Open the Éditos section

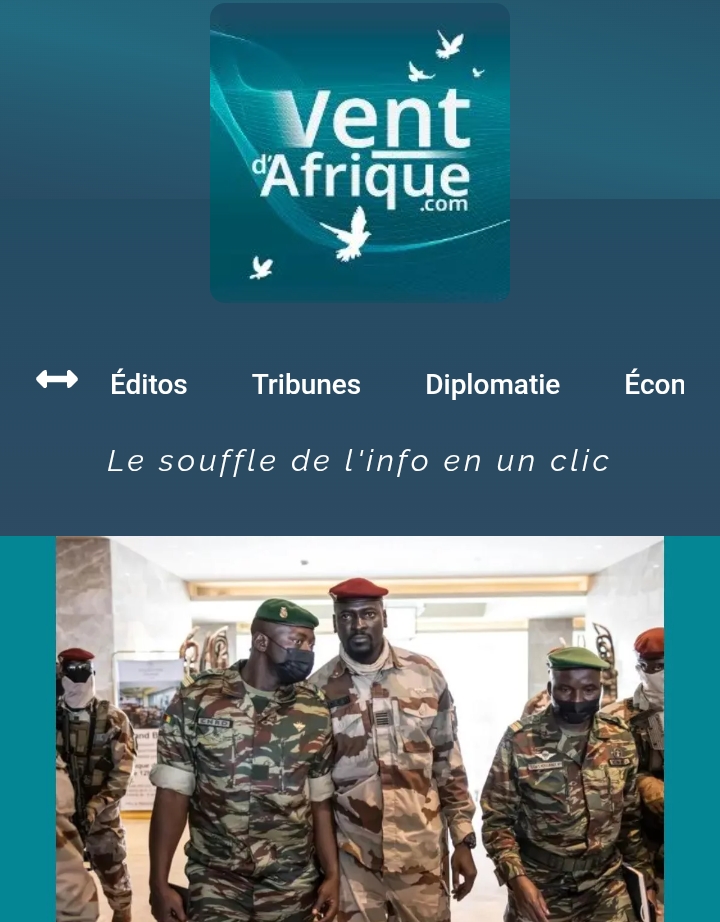coord(149,384)
